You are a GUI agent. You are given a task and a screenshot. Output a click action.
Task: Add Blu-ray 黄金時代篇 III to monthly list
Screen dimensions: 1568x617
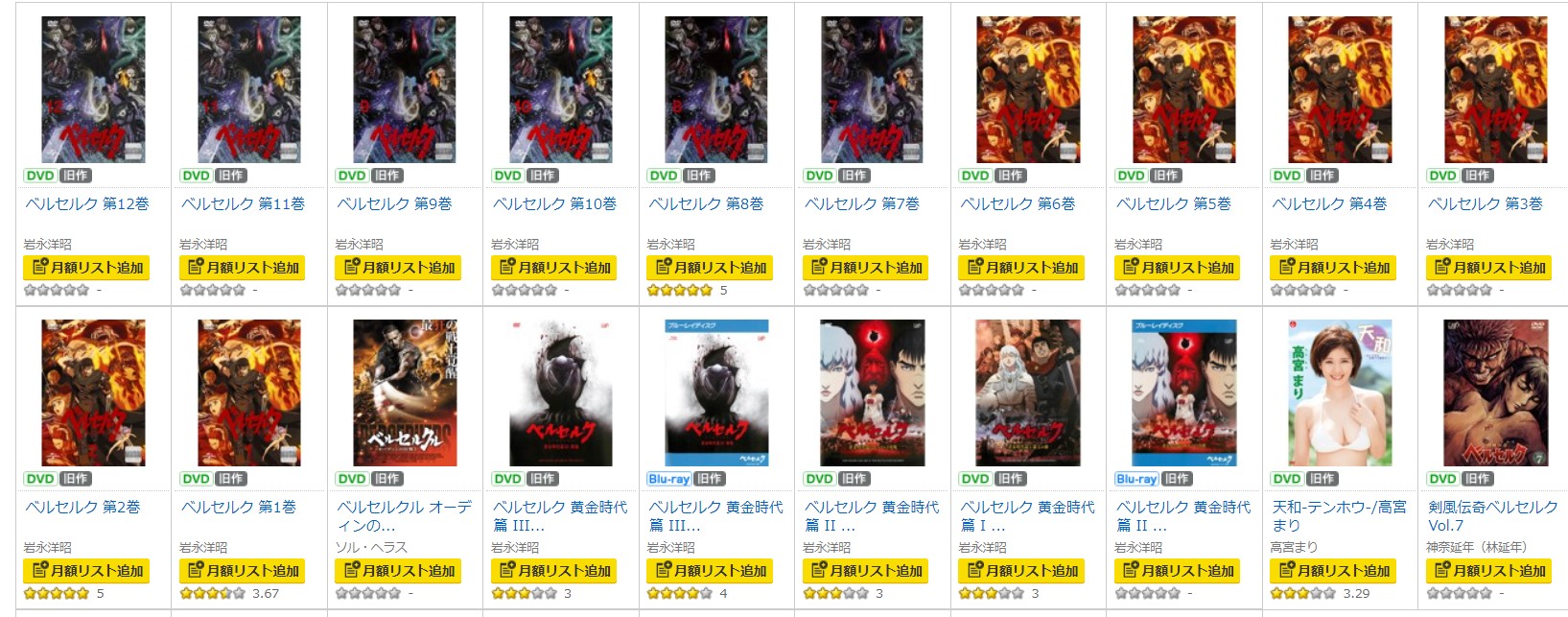tap(710, 571)
